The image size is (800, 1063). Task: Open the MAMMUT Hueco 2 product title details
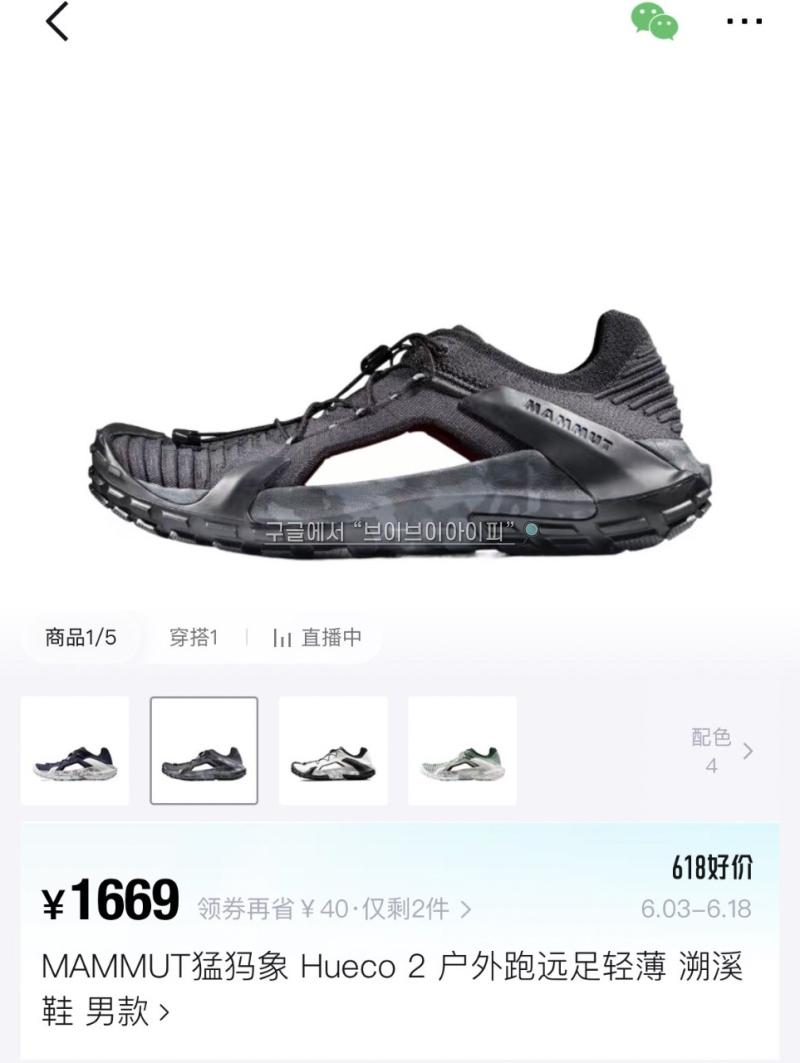390,989
